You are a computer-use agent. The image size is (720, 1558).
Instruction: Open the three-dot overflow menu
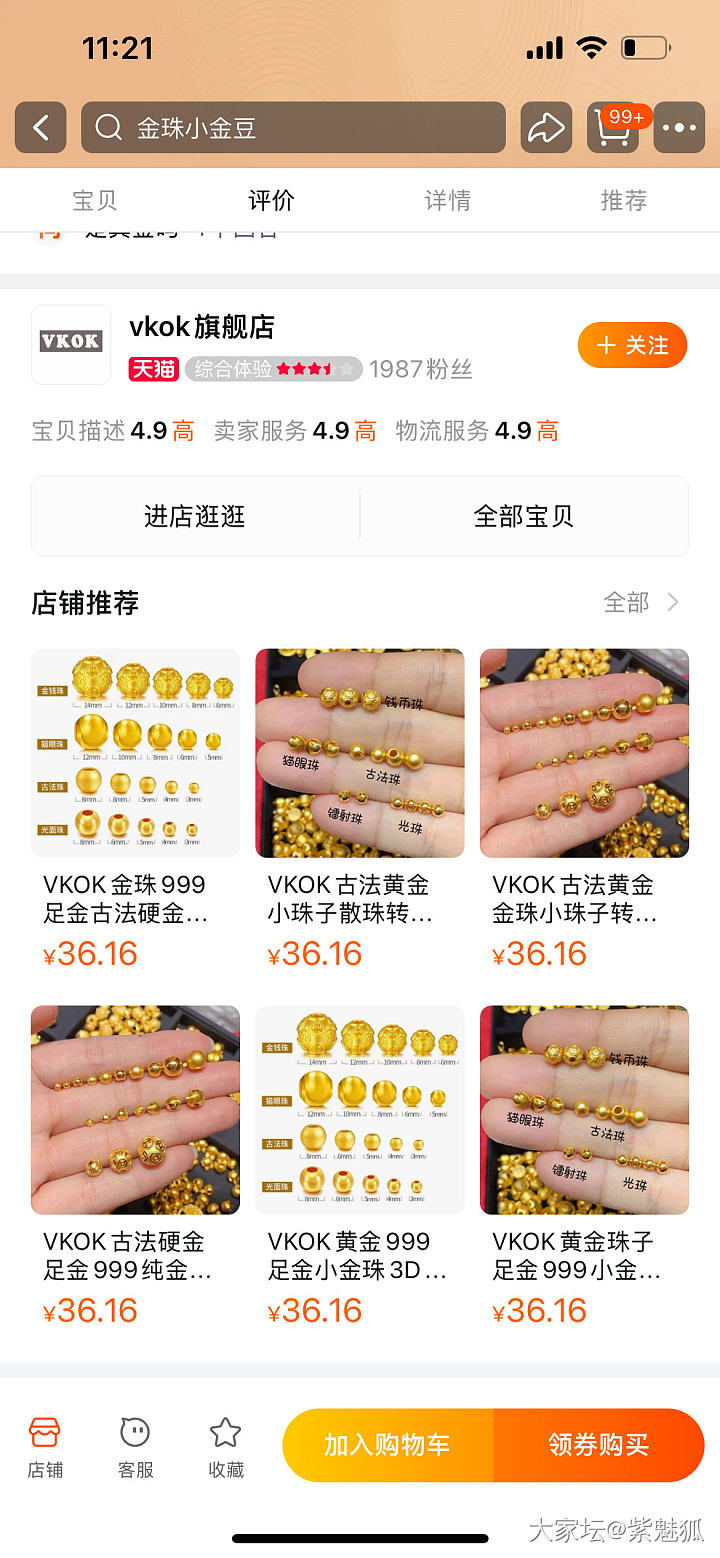point(679,128)
